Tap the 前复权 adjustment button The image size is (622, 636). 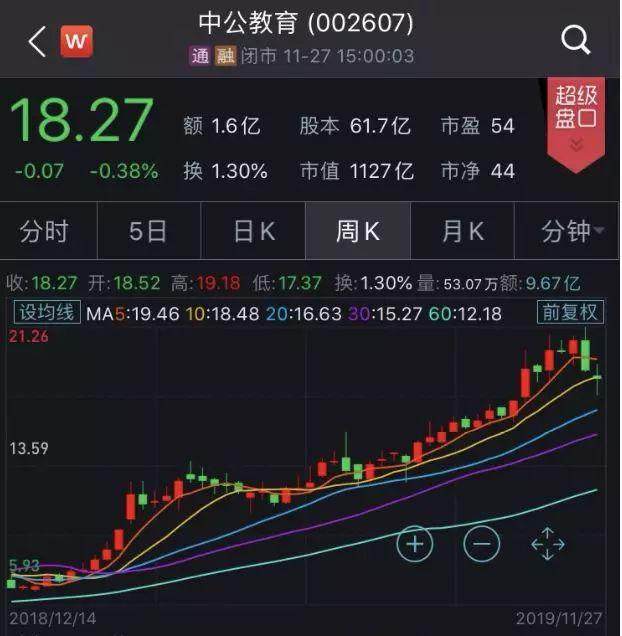click(x=570, y=312)
